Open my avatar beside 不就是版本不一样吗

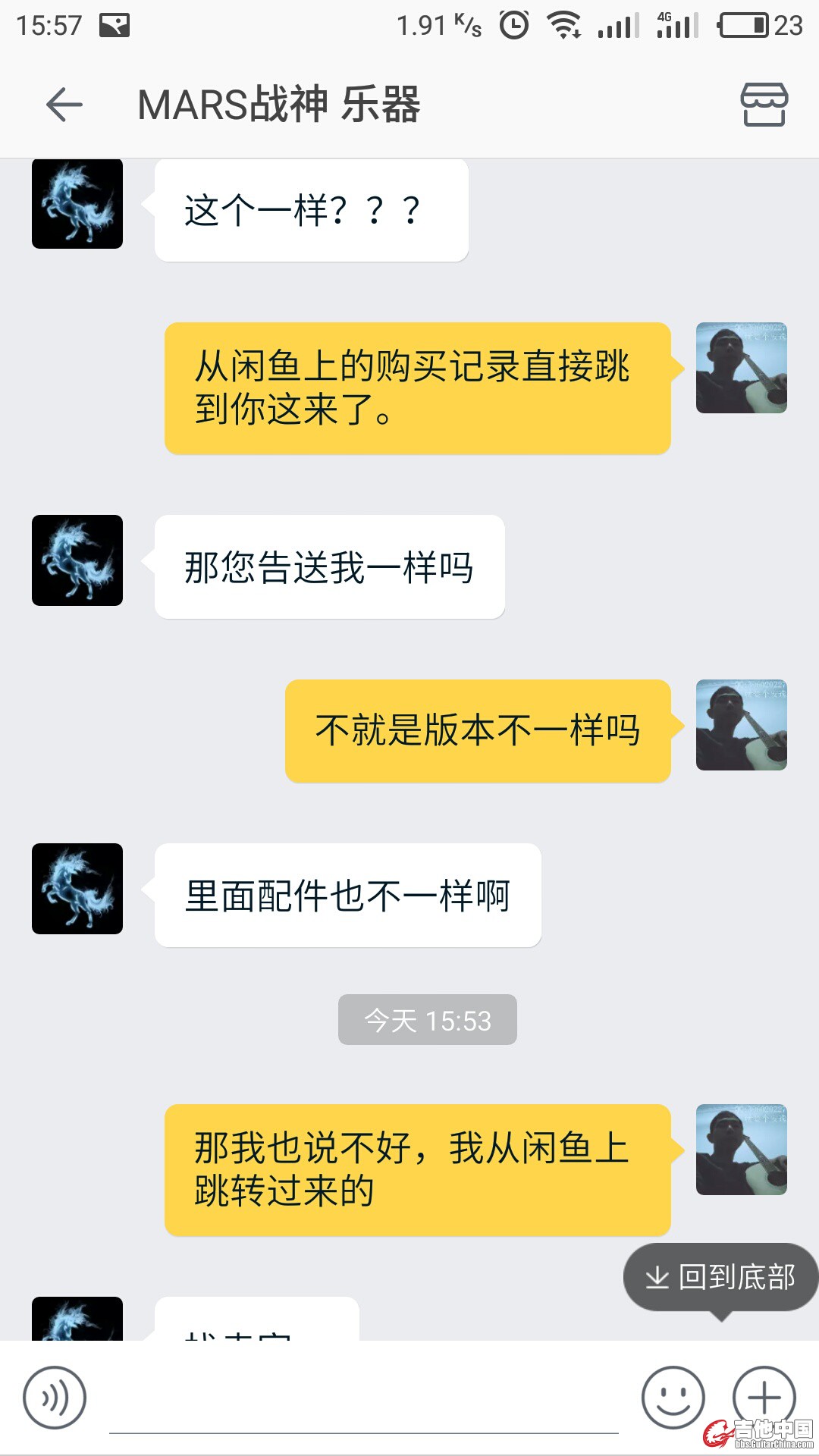click(x=741, y=725)
